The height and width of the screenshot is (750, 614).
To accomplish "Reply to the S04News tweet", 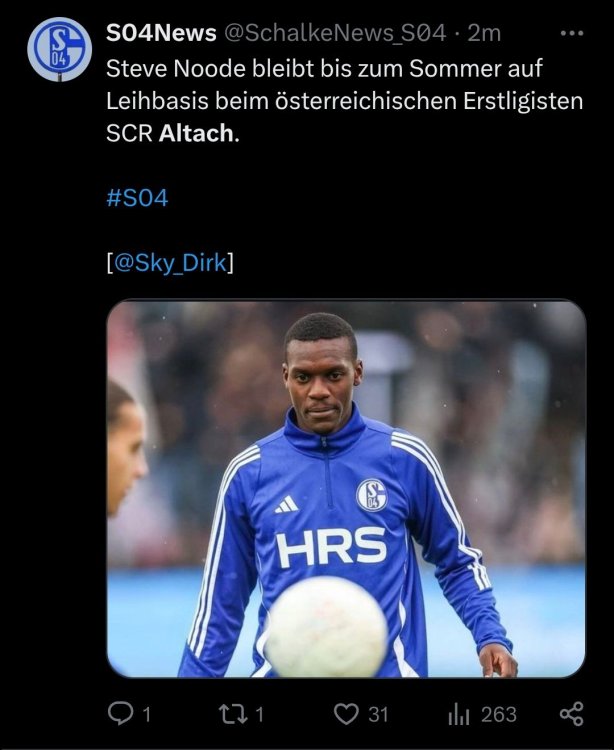I will (x=121, y=713).
